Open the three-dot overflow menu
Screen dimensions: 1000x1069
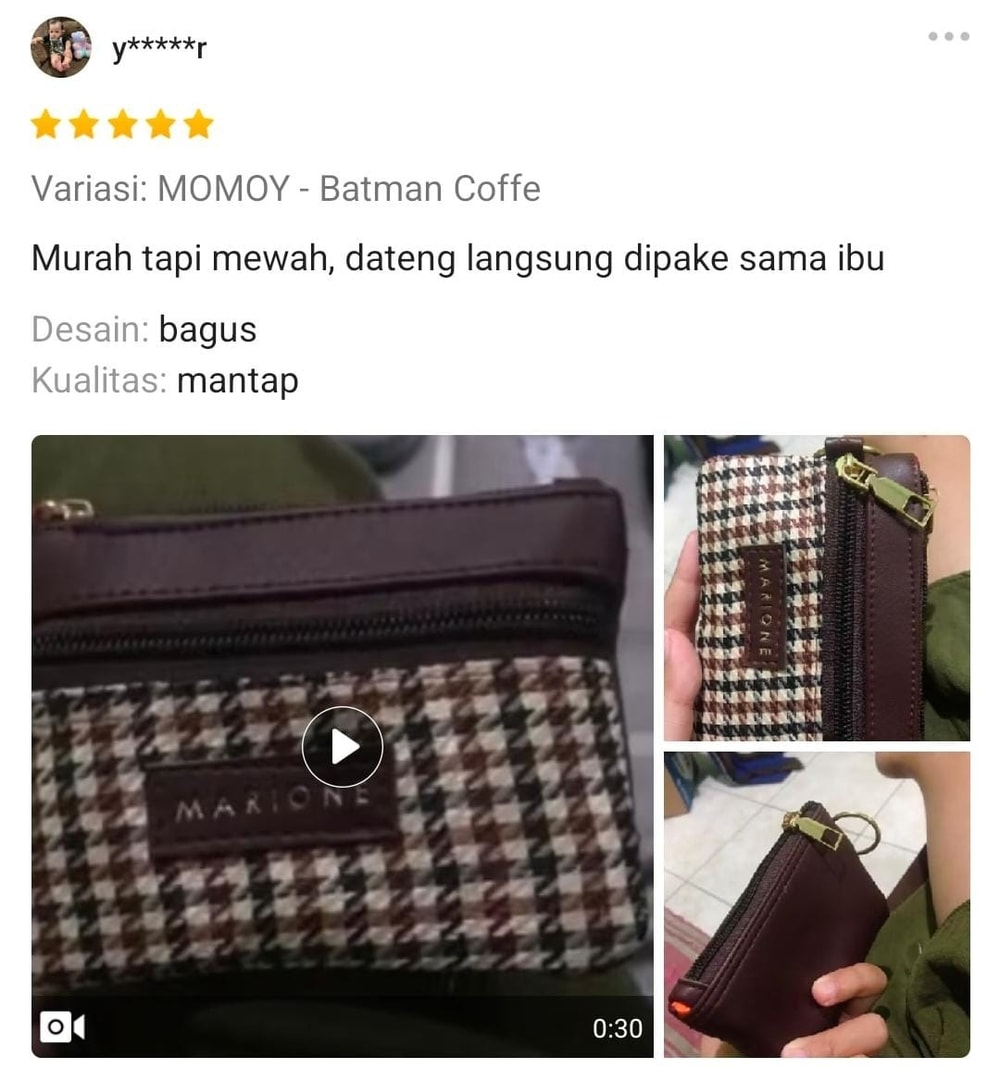point(948,37)
